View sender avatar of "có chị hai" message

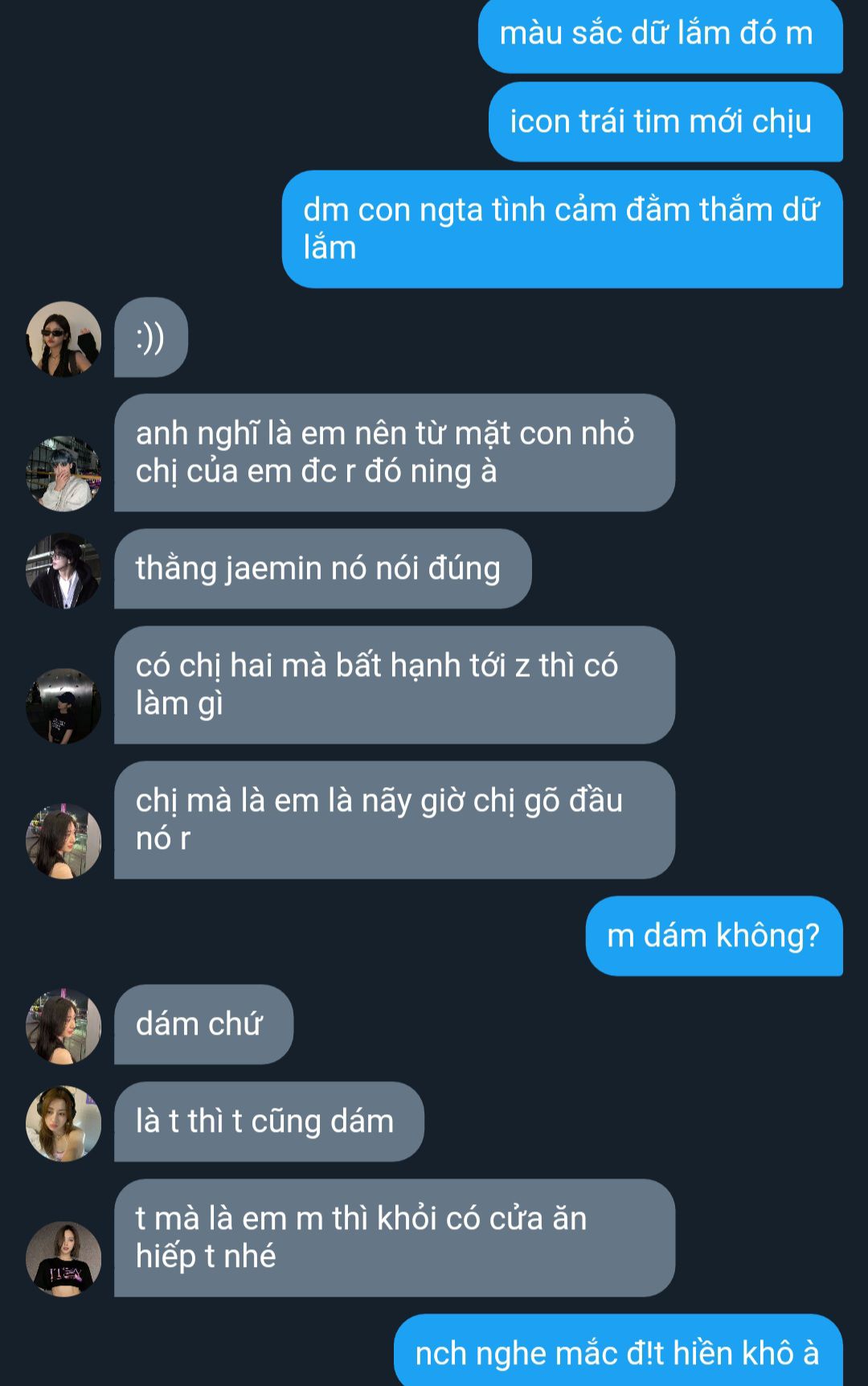pos(63,706)
